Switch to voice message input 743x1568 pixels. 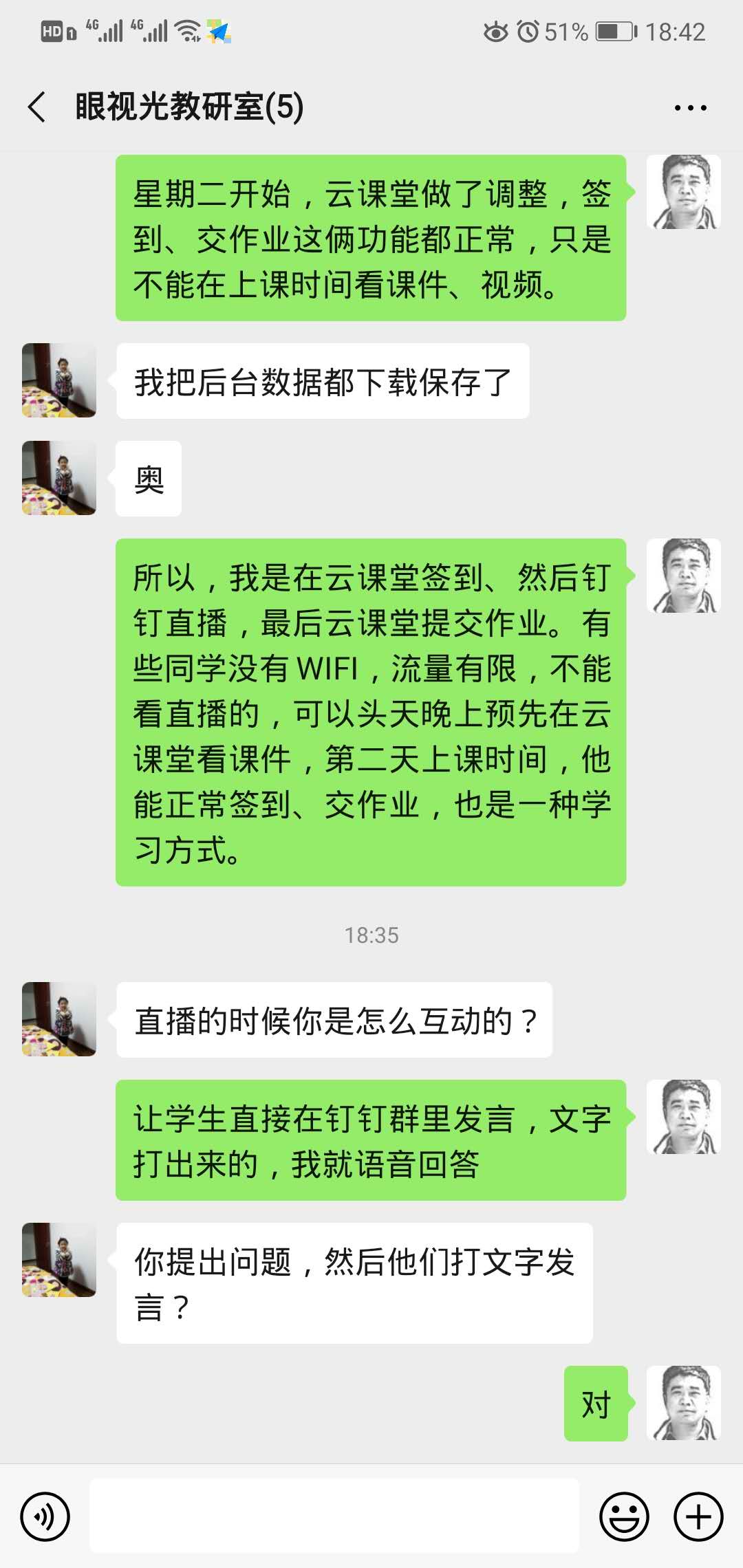point(45,1516)
